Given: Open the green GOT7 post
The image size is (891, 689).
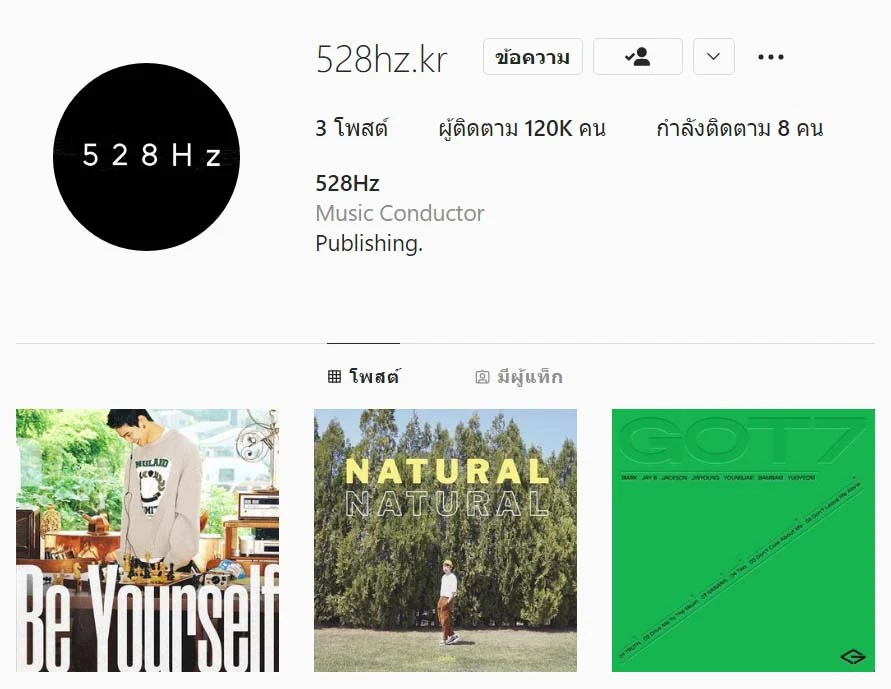Looking at the screenshot, I should coord(743,540).
